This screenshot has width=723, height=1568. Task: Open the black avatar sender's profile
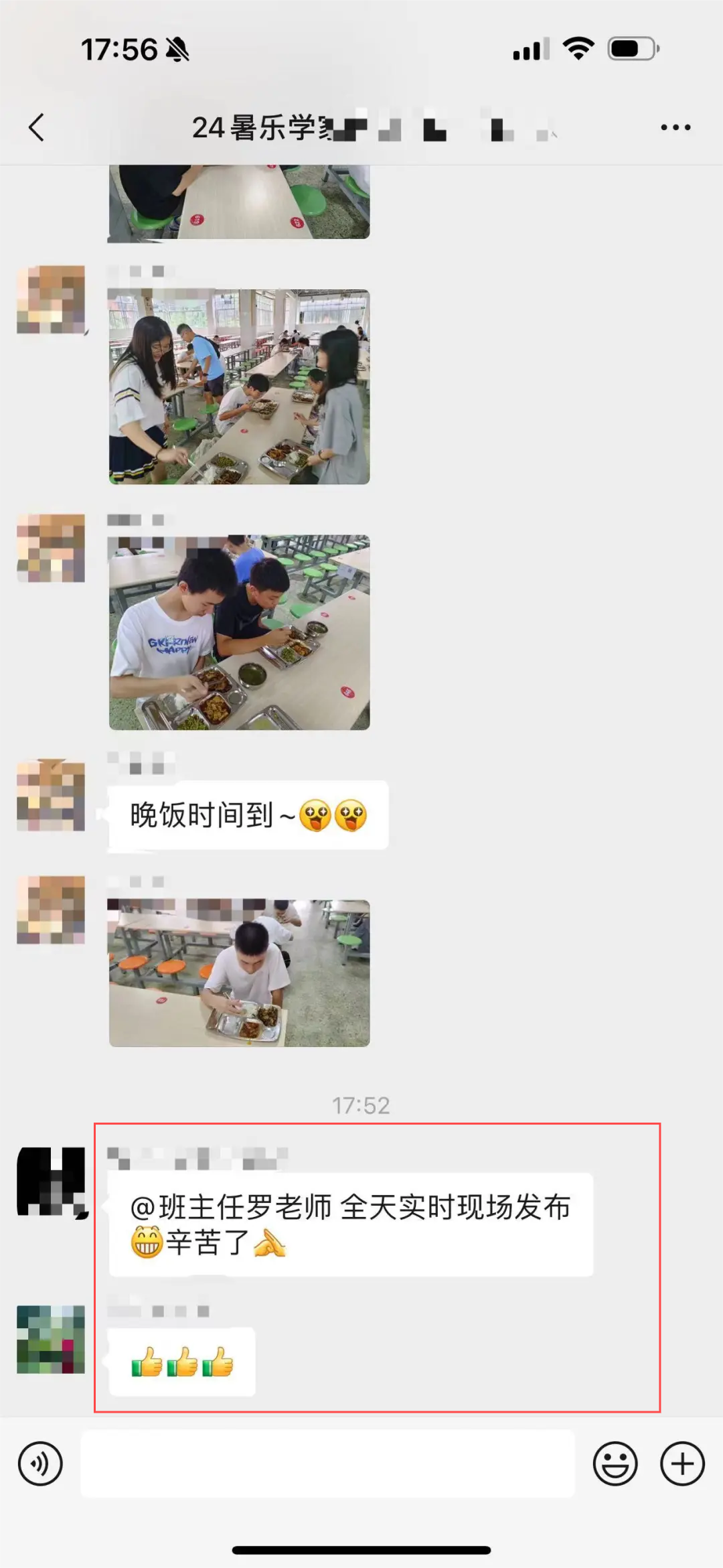[x=51, y=1182]
